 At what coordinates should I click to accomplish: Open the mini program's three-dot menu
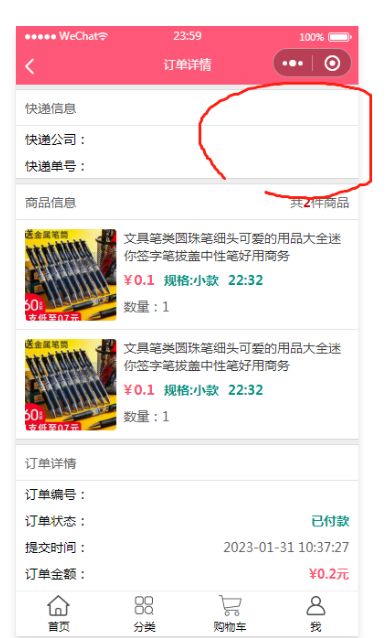(292, 63)
